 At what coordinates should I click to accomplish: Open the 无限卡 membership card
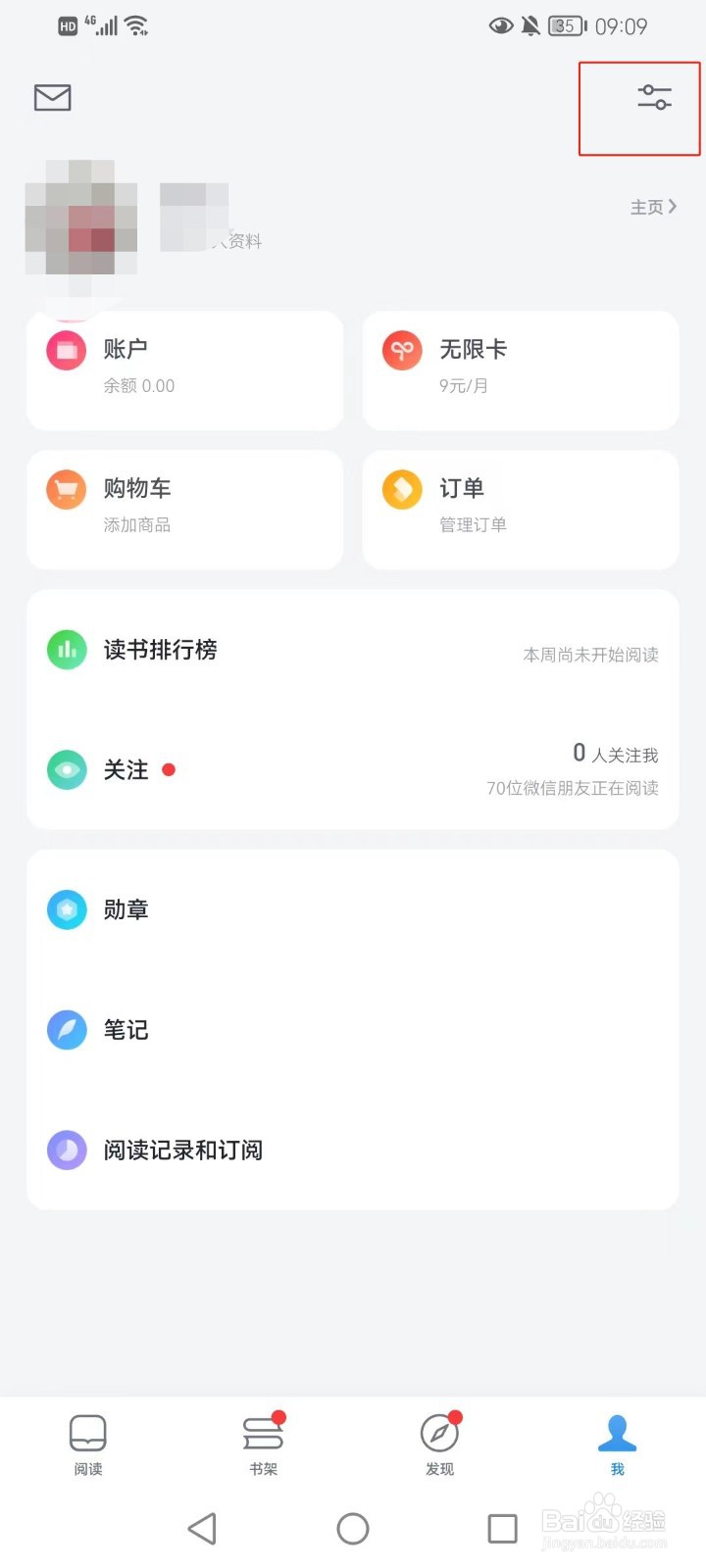tap(521, 369)
